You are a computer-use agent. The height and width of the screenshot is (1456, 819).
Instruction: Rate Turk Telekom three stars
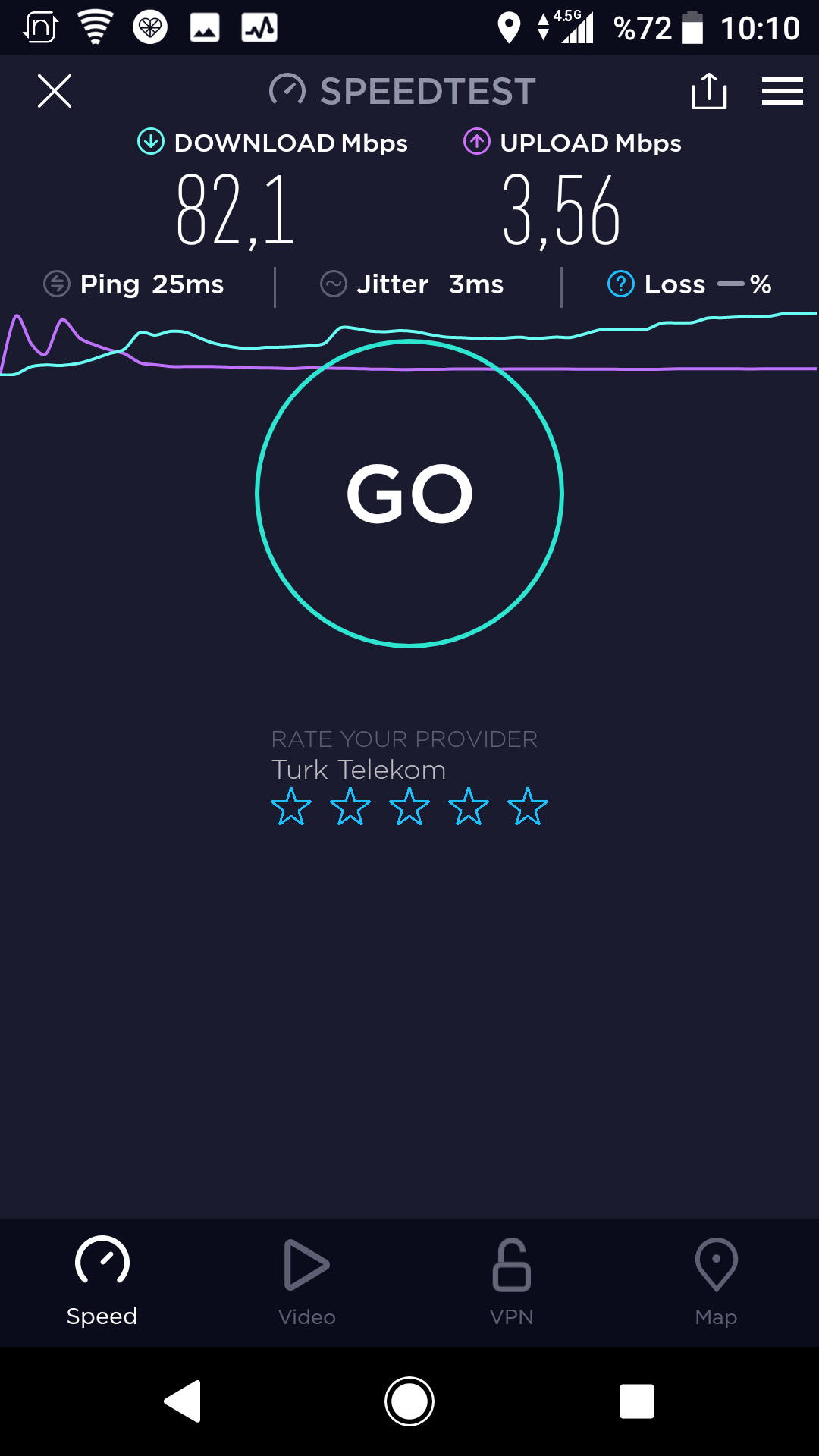409,806
